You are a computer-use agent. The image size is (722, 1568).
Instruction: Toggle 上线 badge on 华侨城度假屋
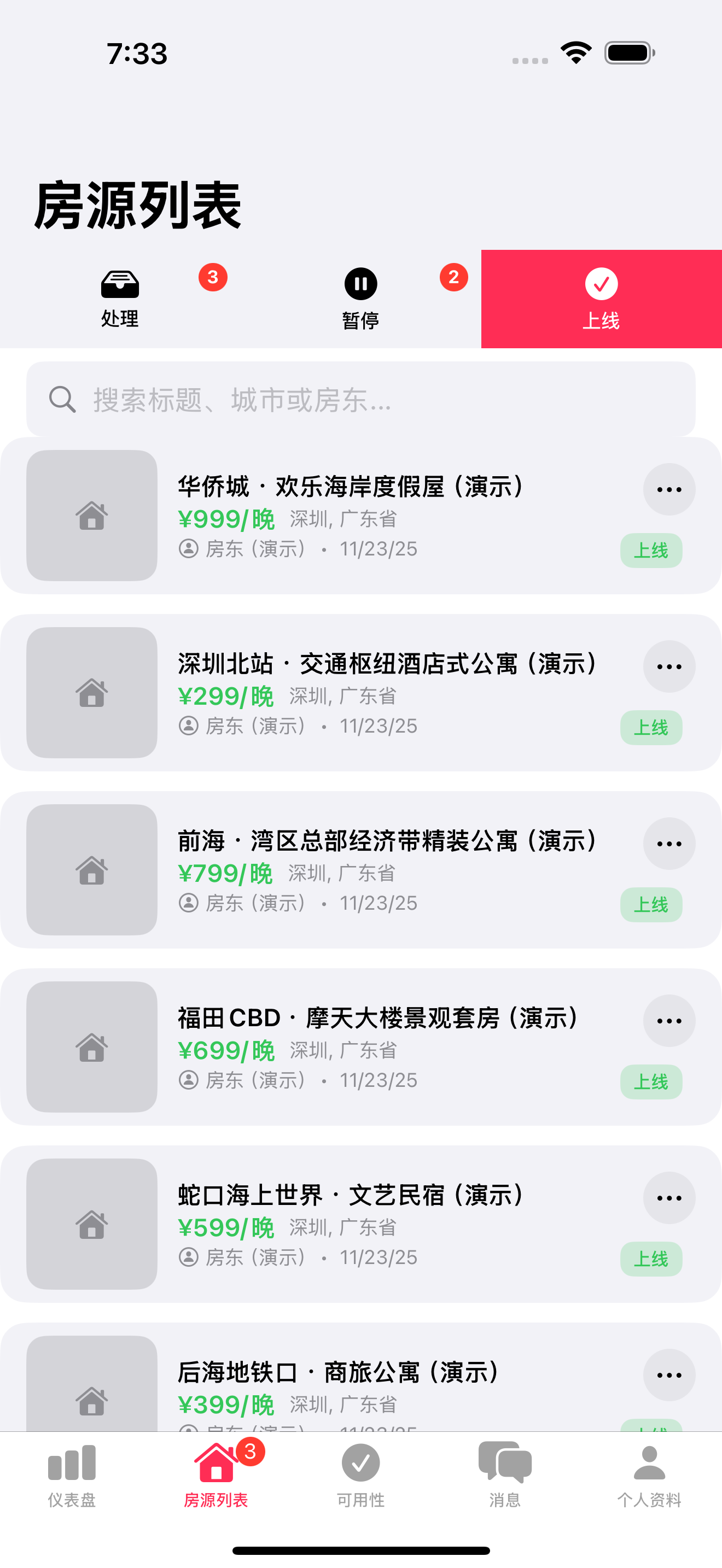tap(651, 550)
